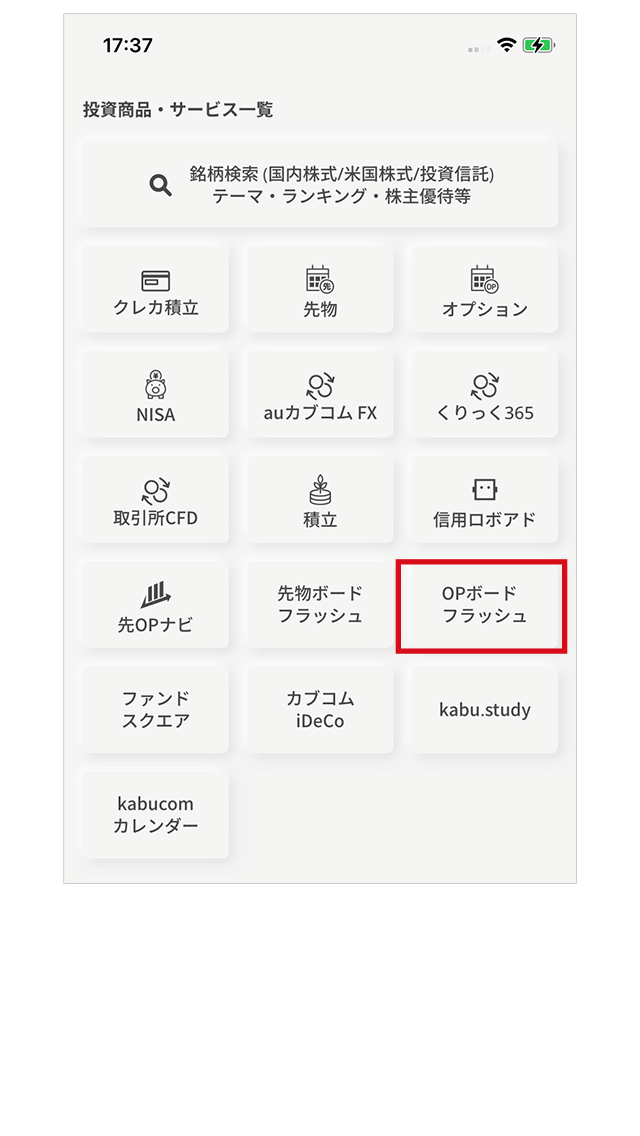Open クレカ積立
The height and width of the screenshot is (1136, 640).
(156, 290)
